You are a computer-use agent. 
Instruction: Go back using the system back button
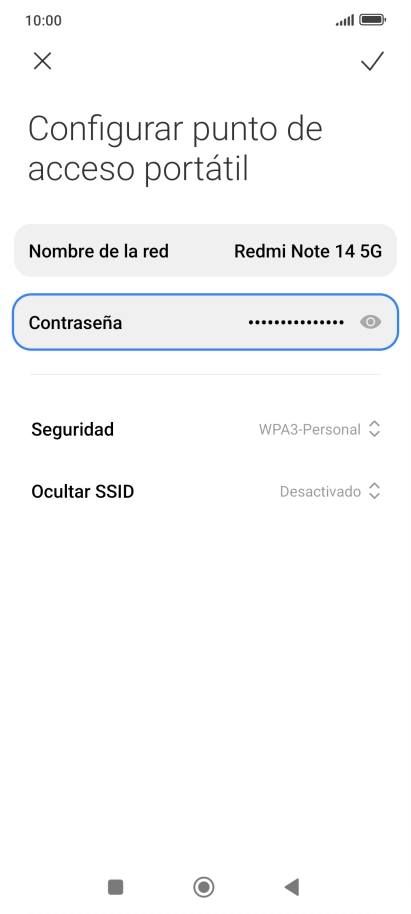coord(291,887)
